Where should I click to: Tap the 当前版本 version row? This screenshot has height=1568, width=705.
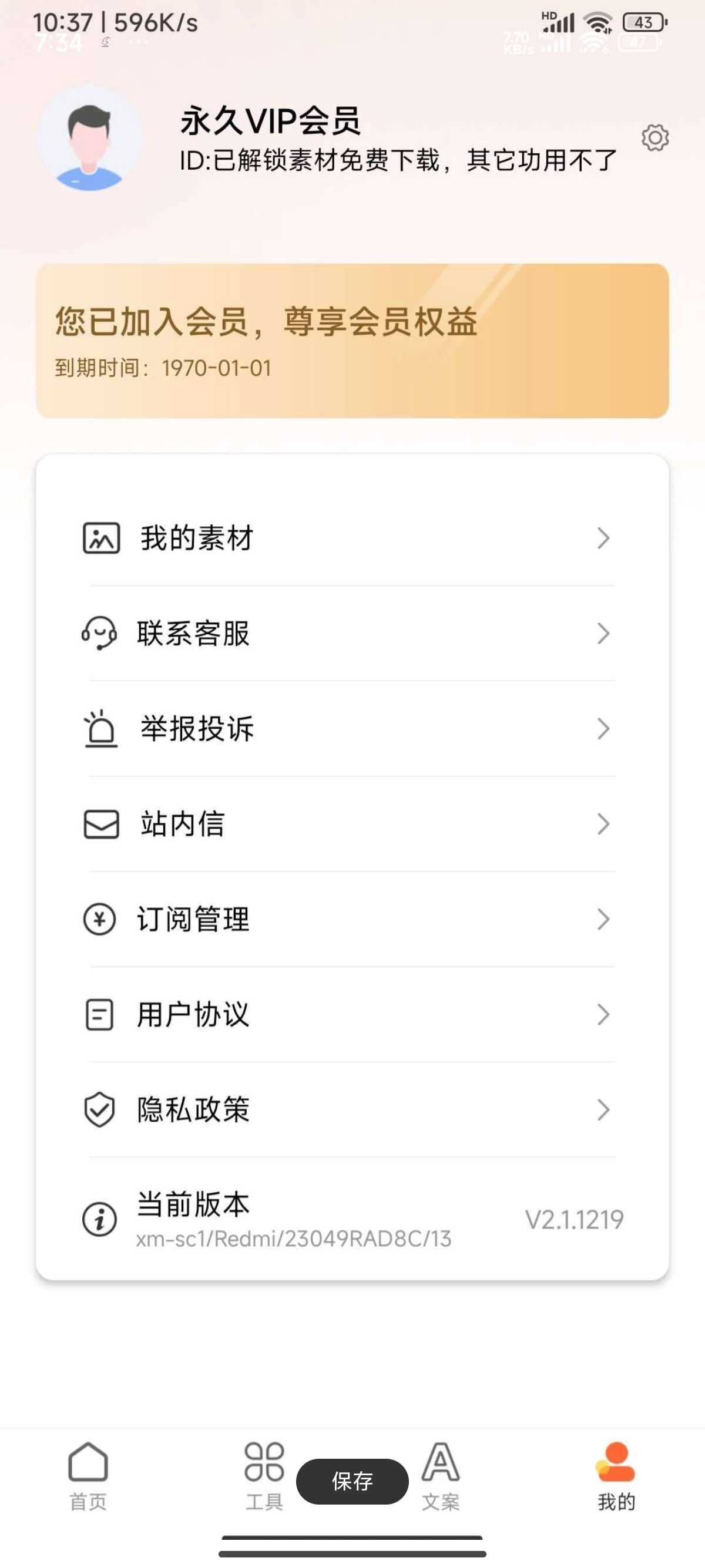point(352,1219)
